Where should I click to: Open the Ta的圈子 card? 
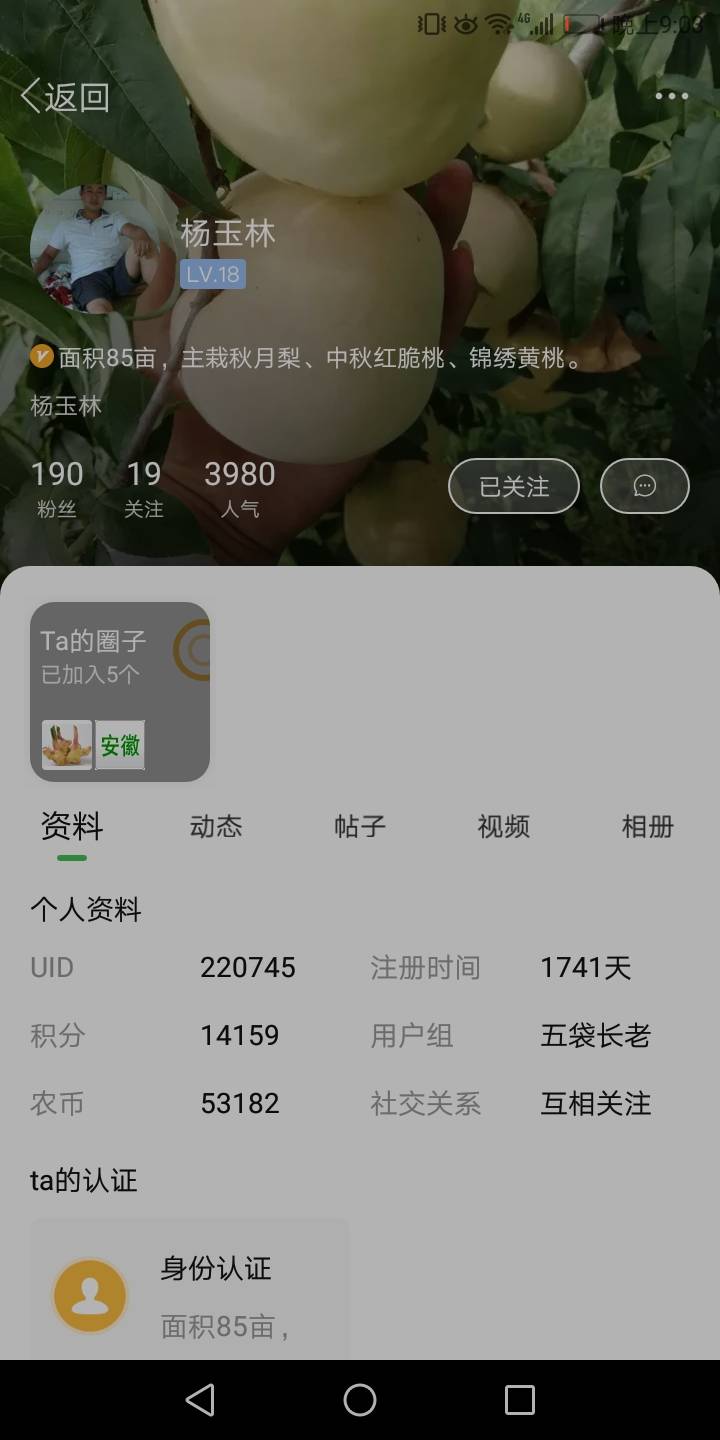click(120, 691)
